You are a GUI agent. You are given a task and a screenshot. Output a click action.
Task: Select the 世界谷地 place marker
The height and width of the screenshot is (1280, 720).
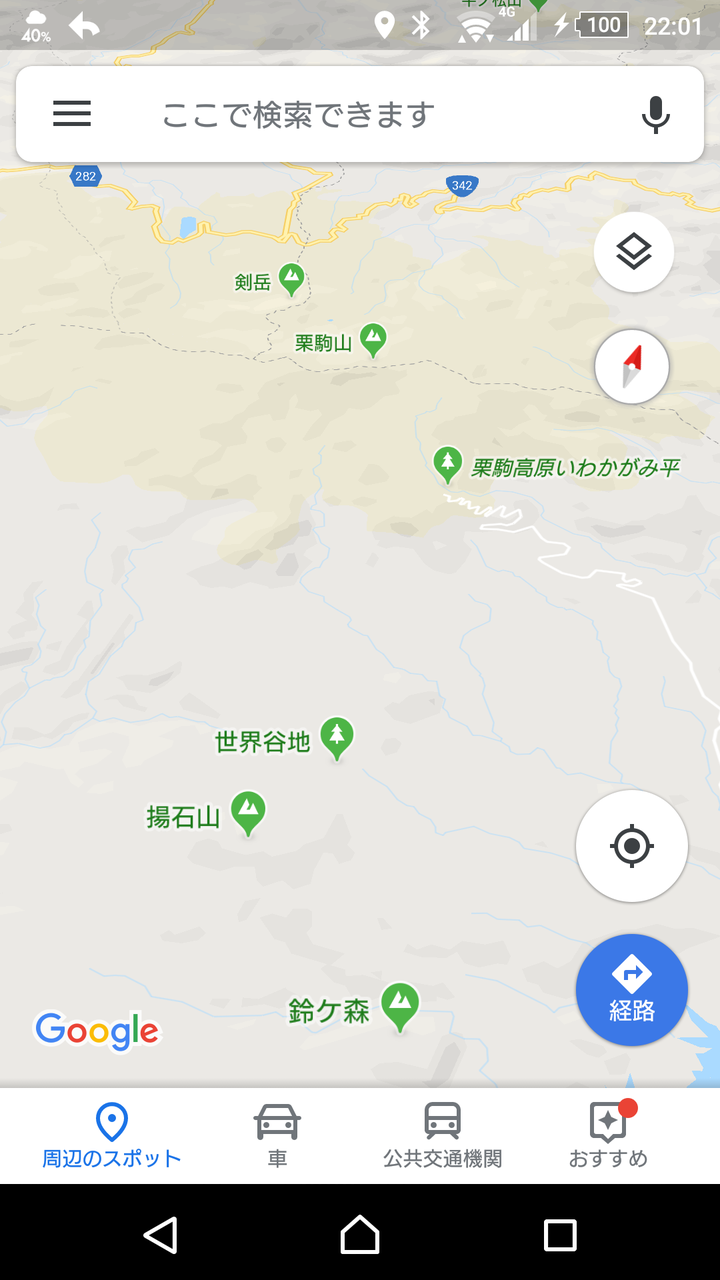337,739
